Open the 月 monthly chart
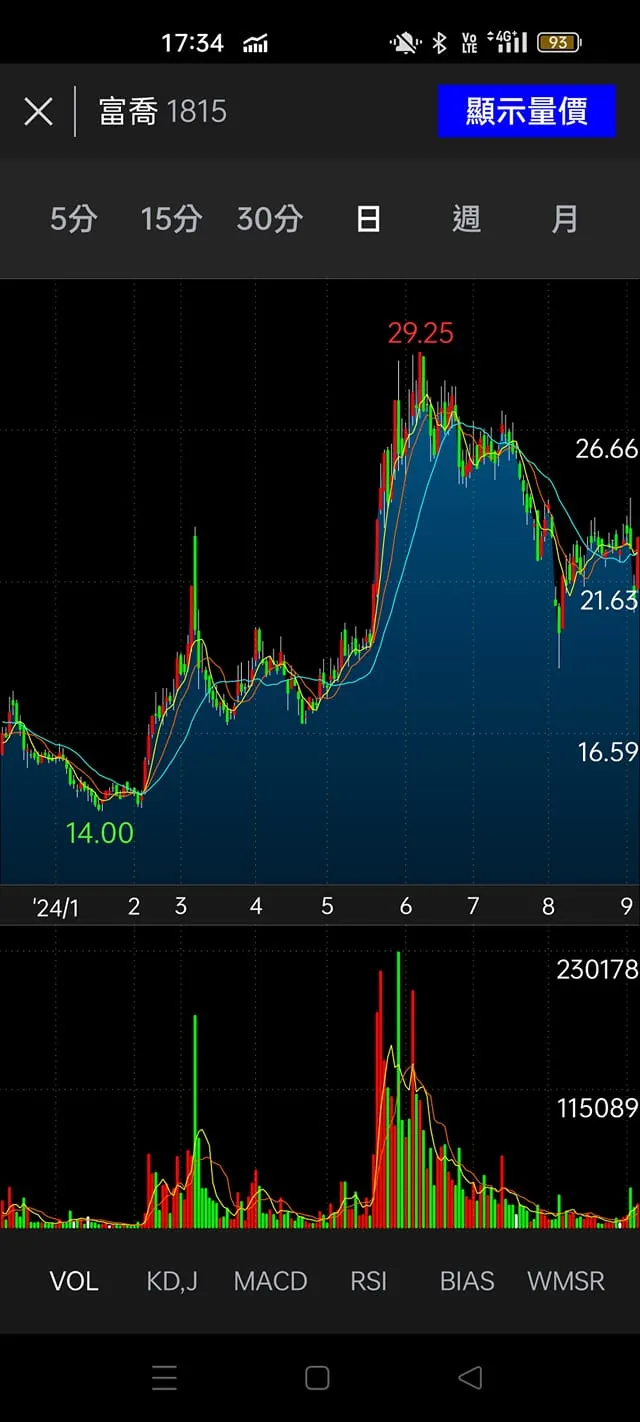This screenshot has height=1422, width=640. pyautogui.click(x=565, y=219)
